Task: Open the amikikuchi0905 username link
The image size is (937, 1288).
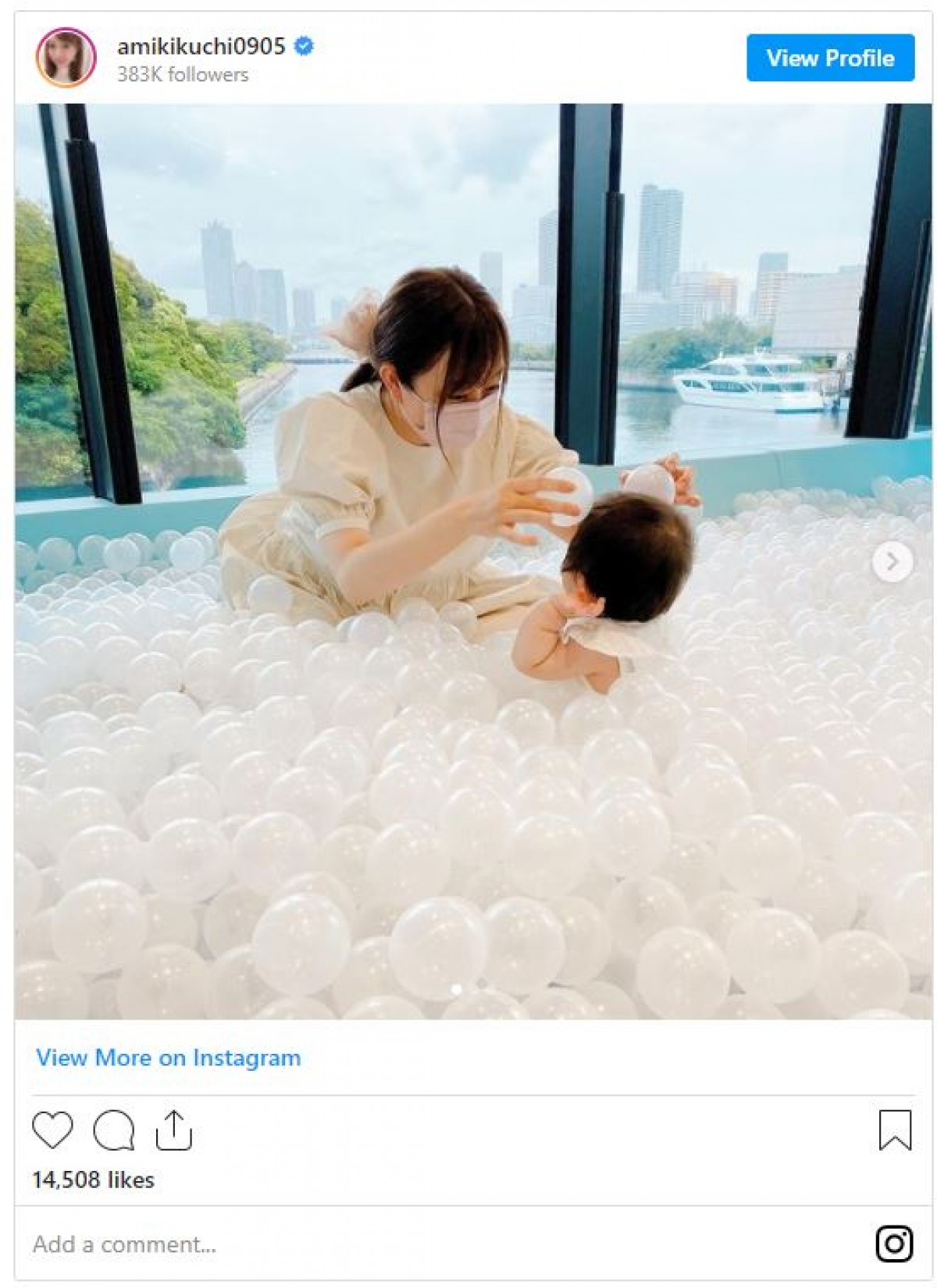Action: [x=201, y=46]
